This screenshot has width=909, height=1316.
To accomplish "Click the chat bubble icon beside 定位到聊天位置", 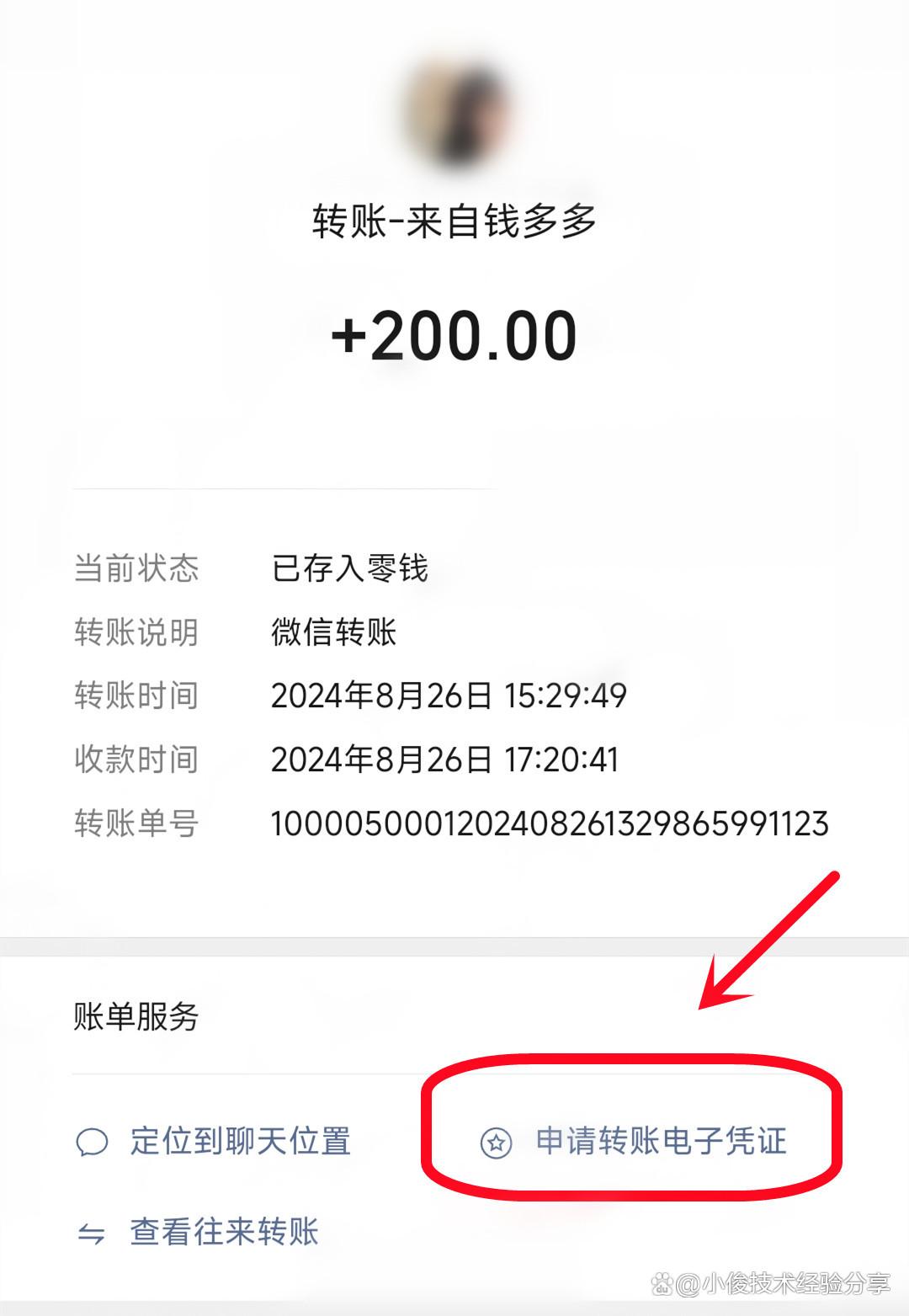I will pos(93,1143).
